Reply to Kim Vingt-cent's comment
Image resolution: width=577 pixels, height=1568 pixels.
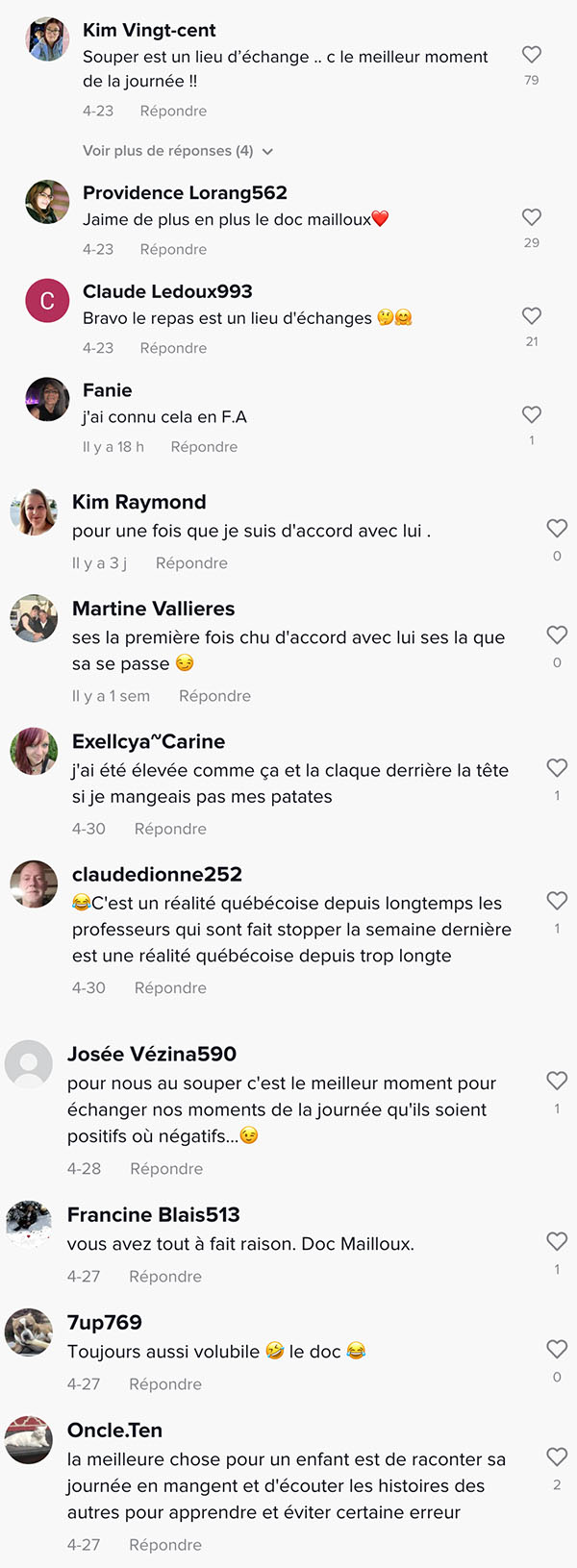173,111
